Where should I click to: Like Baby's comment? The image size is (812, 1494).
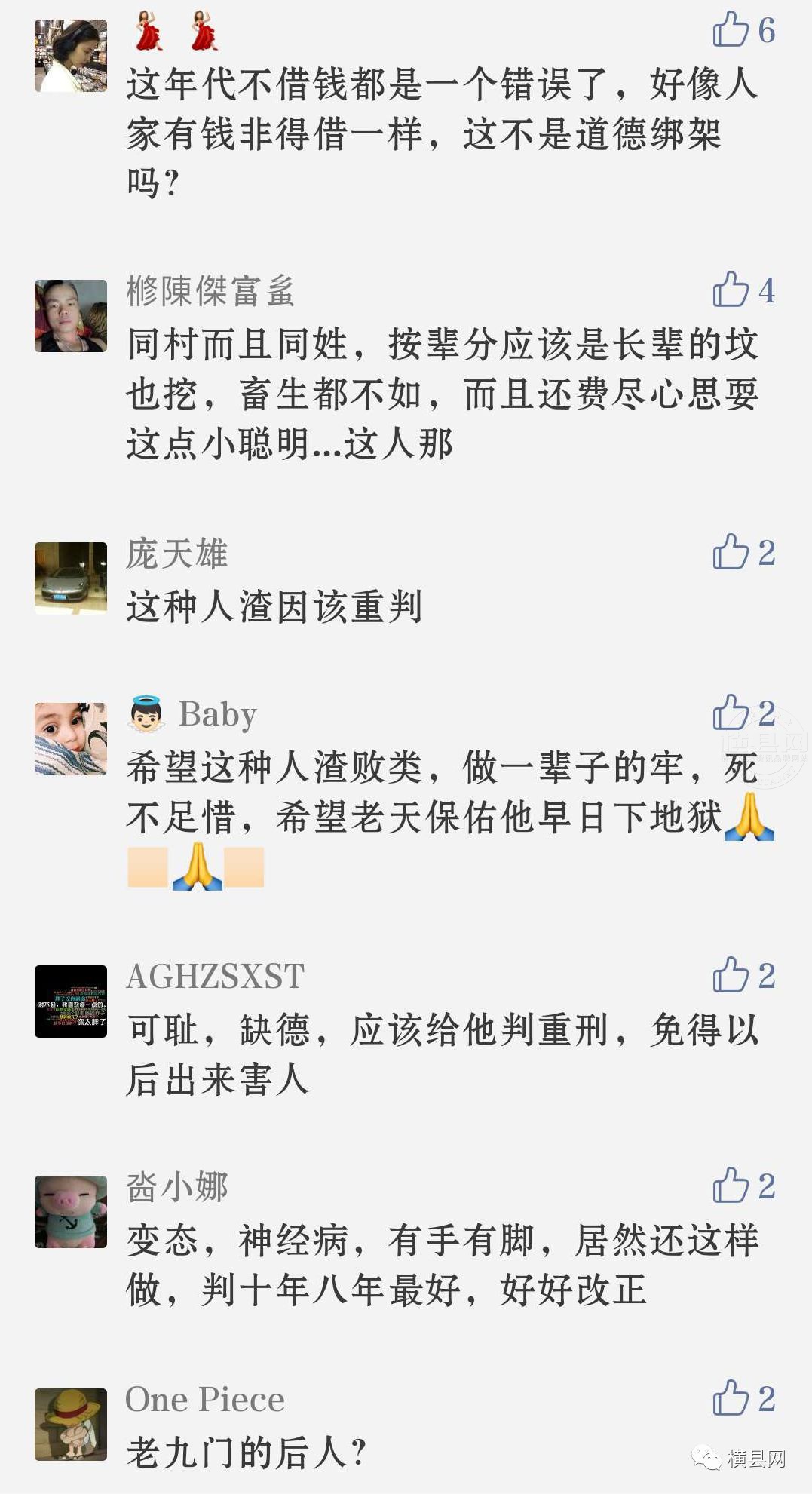point(730,713)
